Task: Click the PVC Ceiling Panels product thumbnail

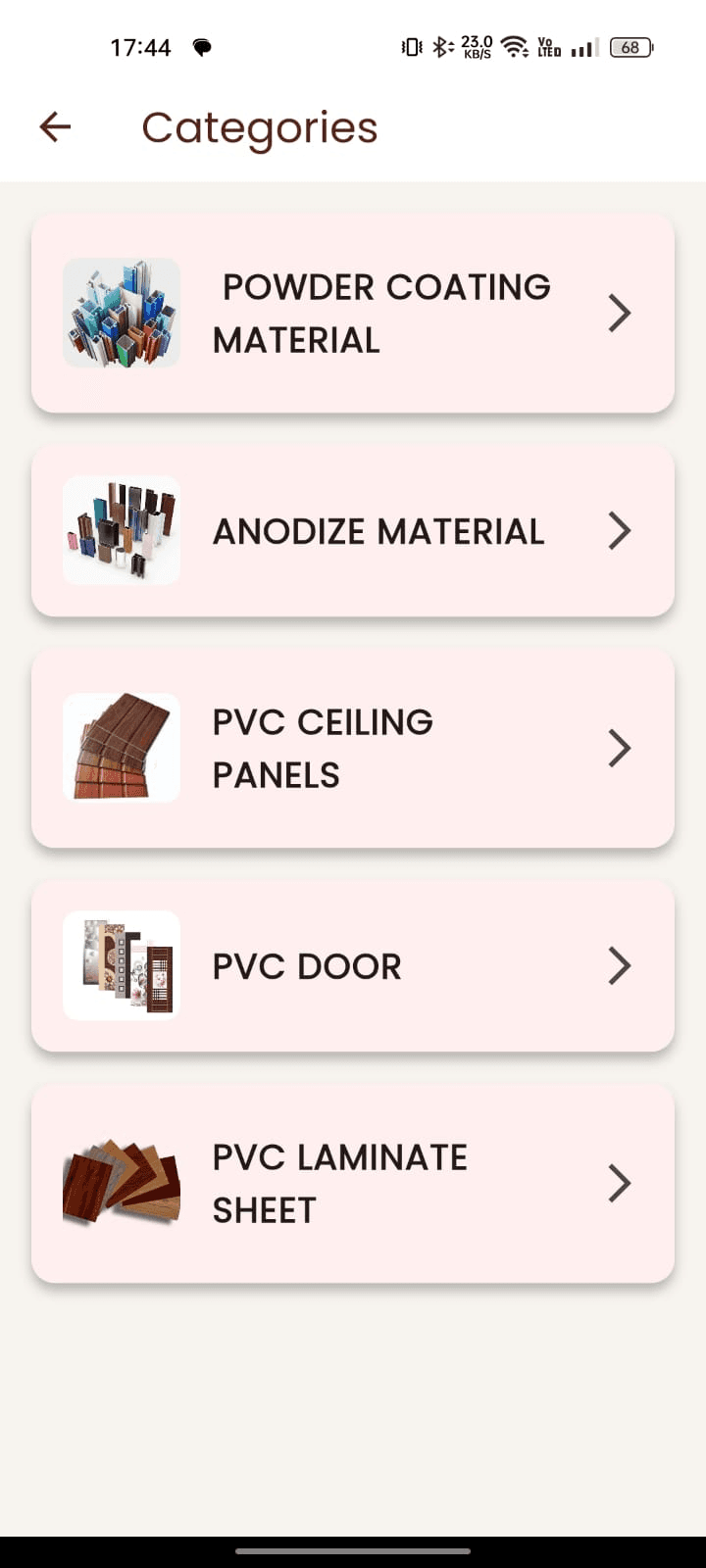Action: pos(122,748)
